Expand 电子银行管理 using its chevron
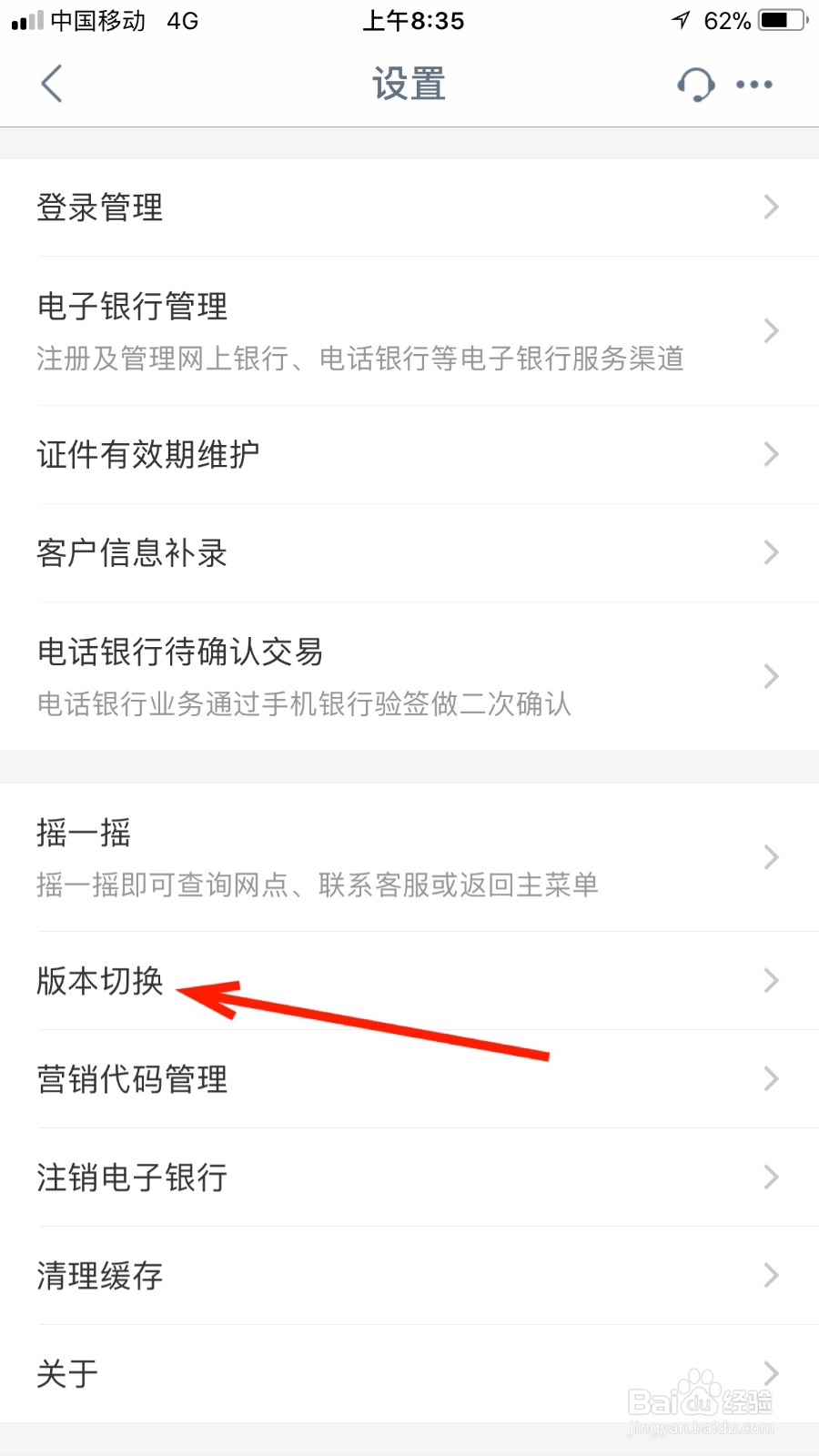 [769, 330]
